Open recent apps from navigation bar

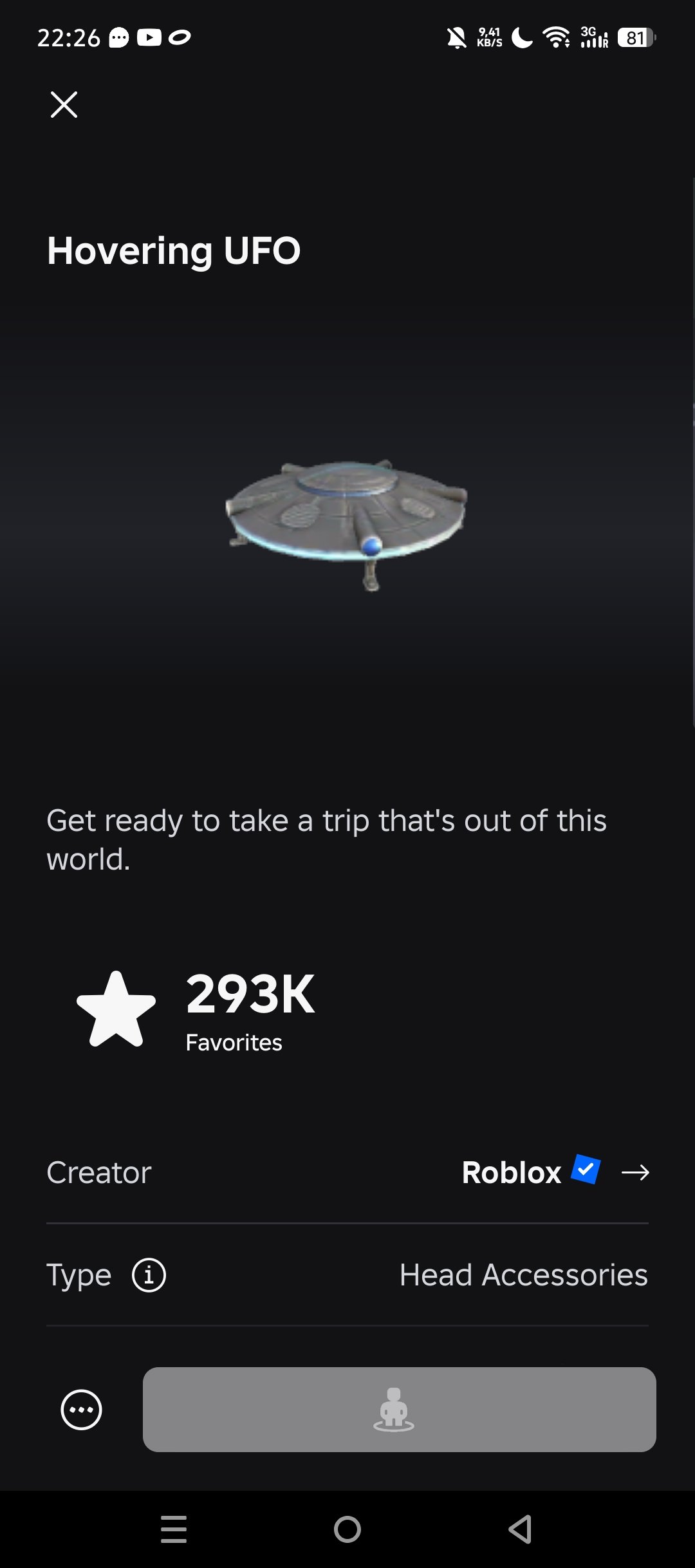174,1529
